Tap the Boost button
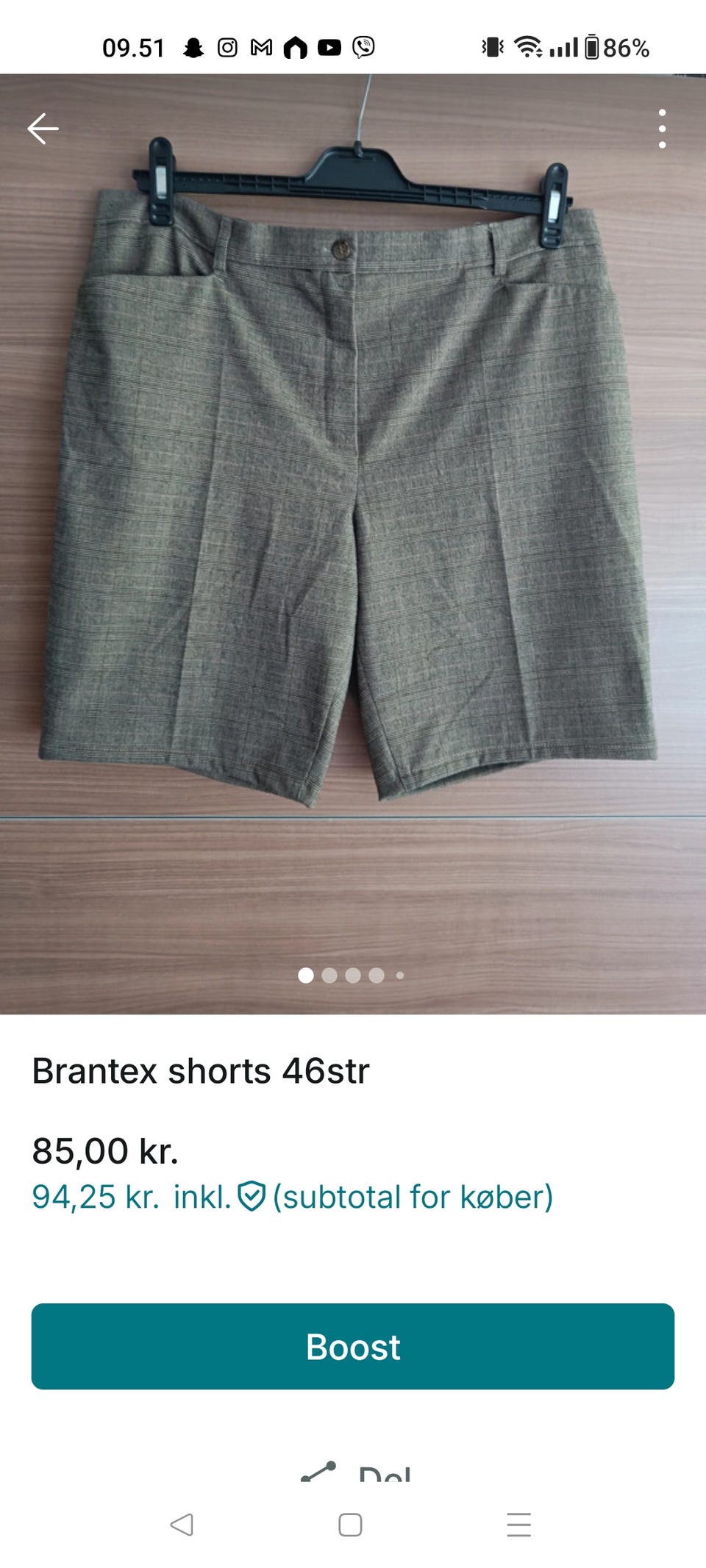The height and width of the screenshot is (1568, 706). pyautogui.click(x=353, y=1346)
